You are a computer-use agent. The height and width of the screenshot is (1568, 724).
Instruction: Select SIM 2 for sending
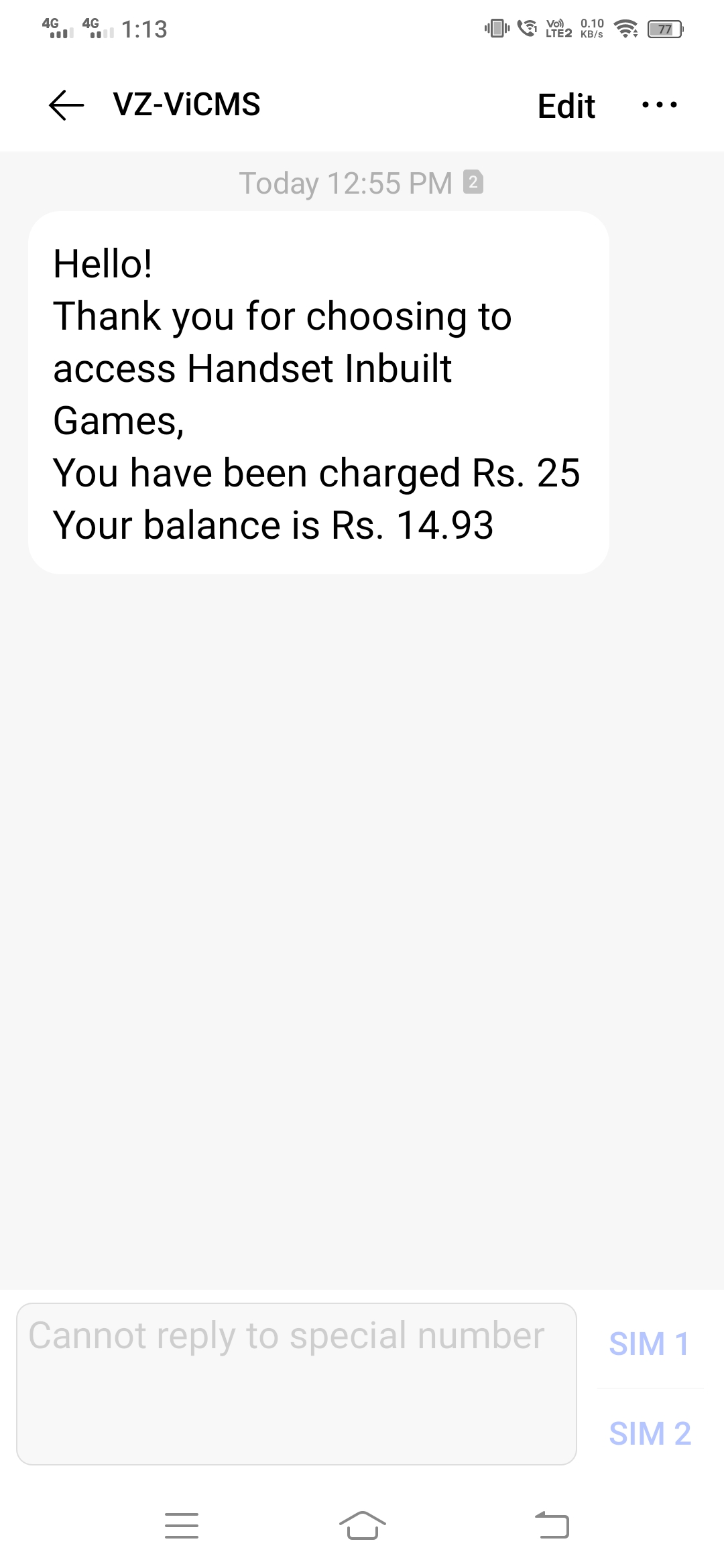pos(649,1433)
